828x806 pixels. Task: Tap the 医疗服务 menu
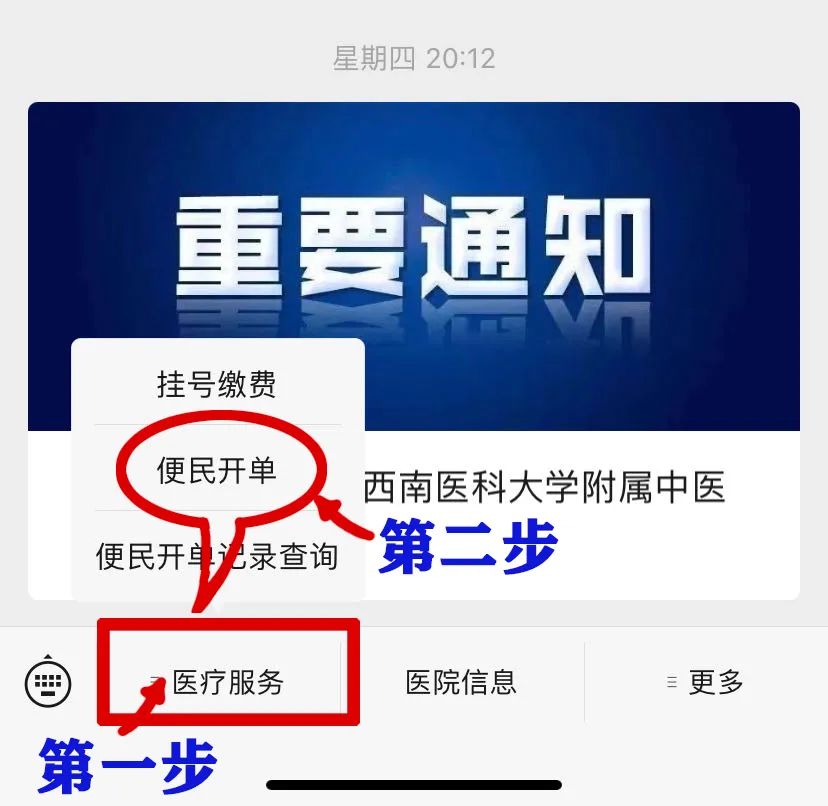point(228,683)
